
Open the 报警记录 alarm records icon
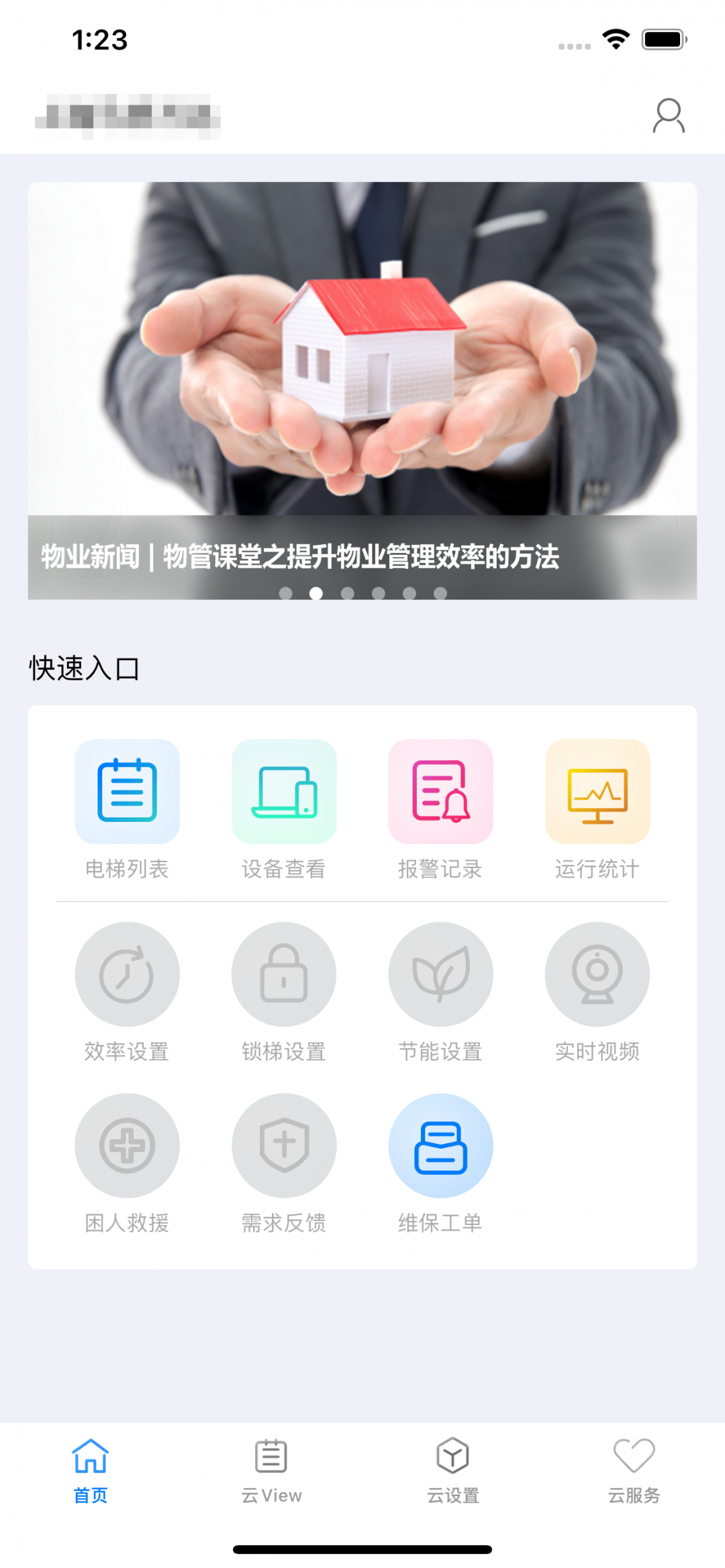tap(440, 792)
